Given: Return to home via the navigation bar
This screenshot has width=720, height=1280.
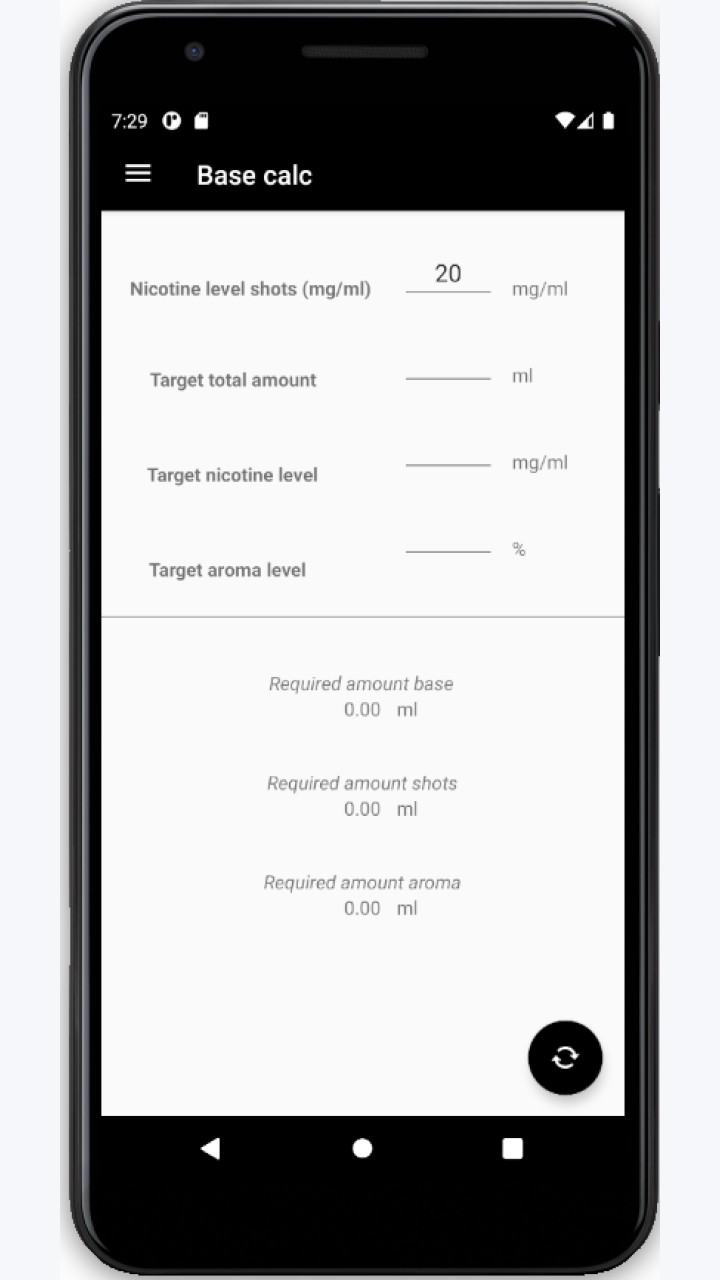Looking at the screenshot, I should point(362,1148).
